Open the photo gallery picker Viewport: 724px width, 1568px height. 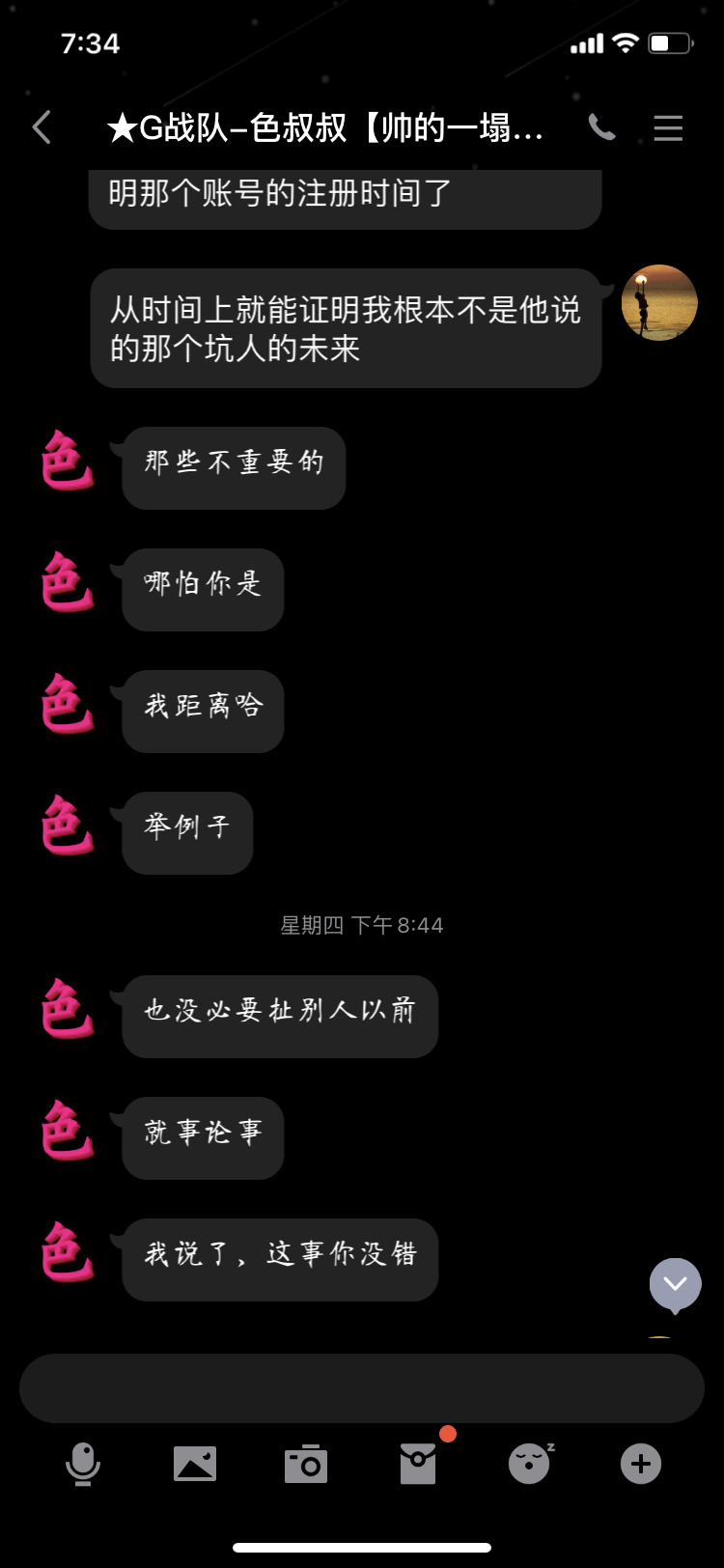195,1464
